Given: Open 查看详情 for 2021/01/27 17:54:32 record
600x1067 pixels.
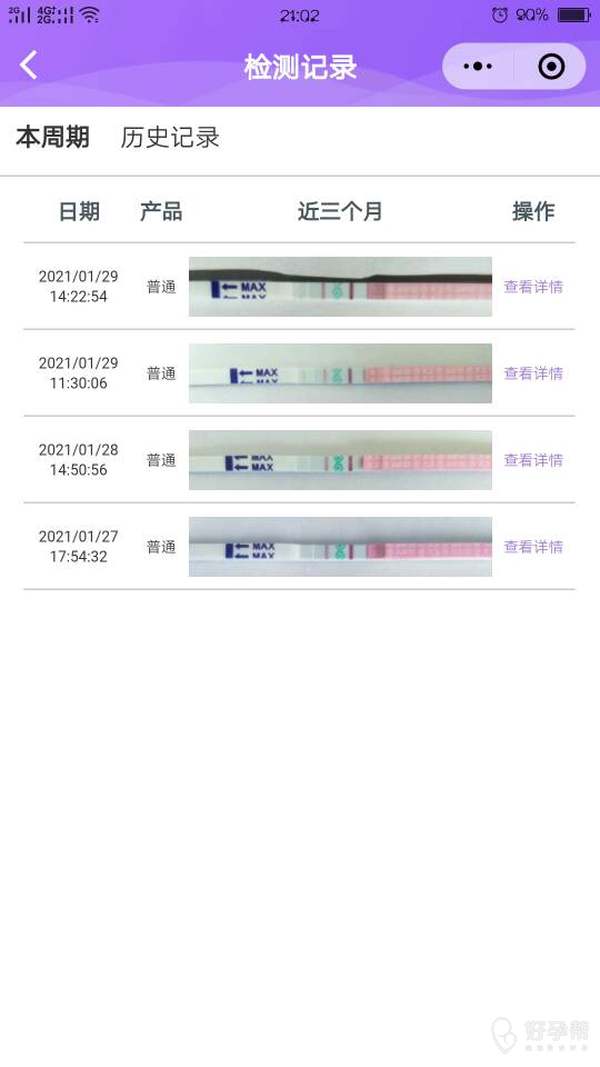Looking at the screenshot, I should 533,547.
